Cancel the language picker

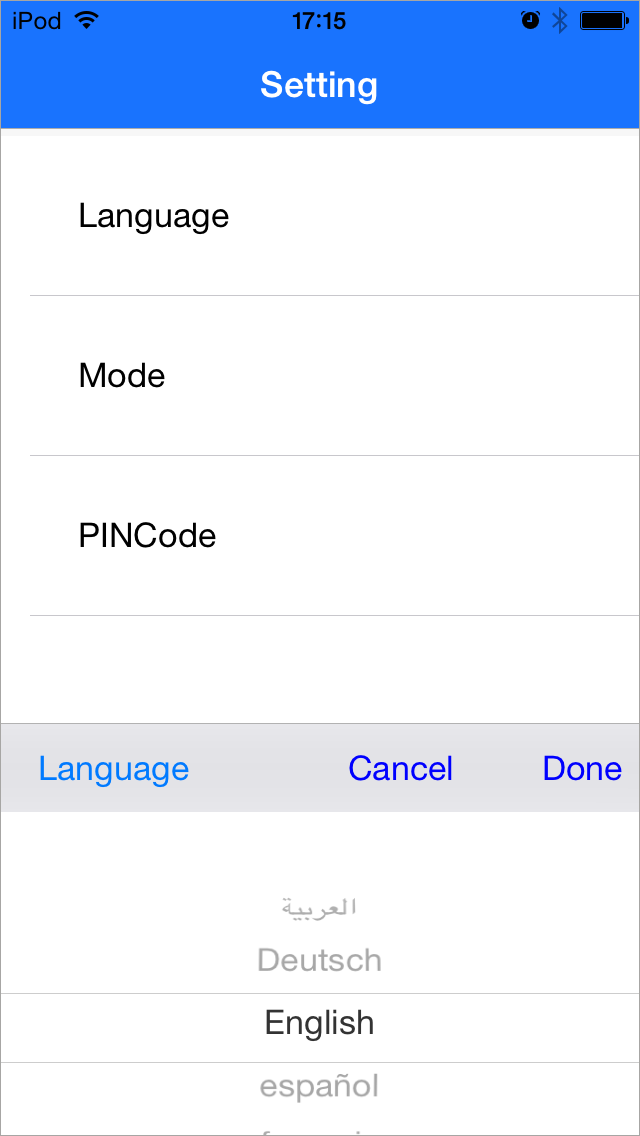(x=400, y=768)
